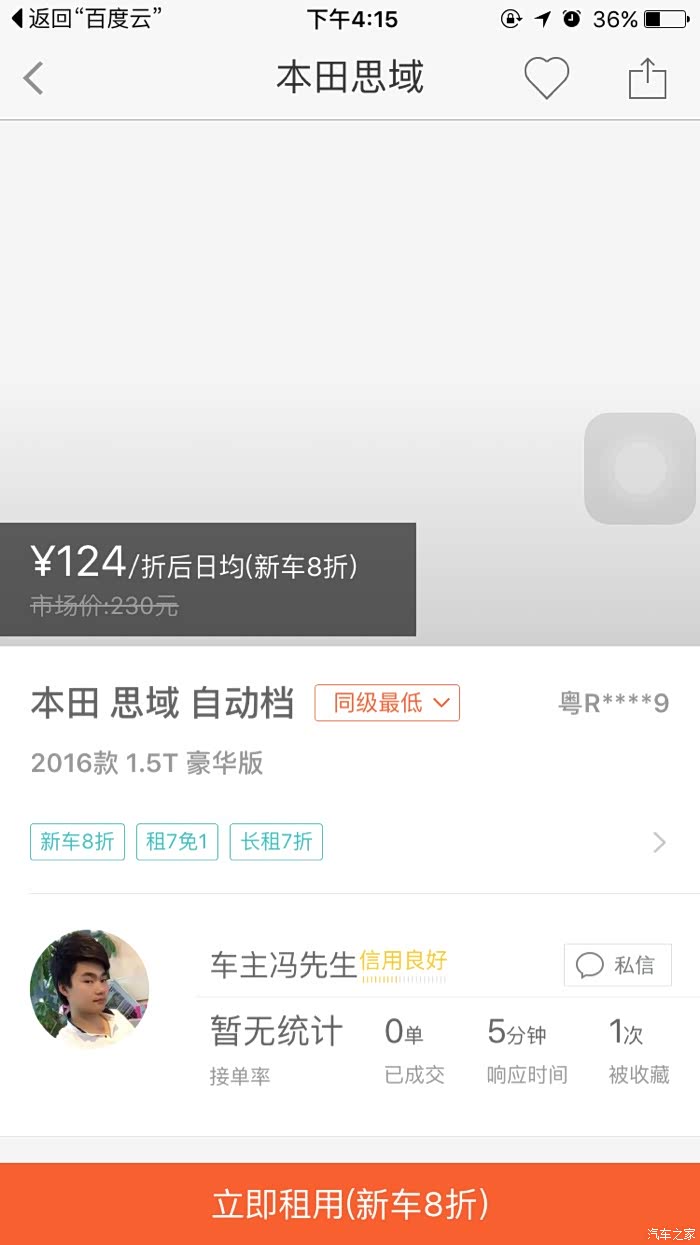Go back from the 本田思域 page
Image resolution: width=700 pixels, height=1245 pixels.
point(34,78)
